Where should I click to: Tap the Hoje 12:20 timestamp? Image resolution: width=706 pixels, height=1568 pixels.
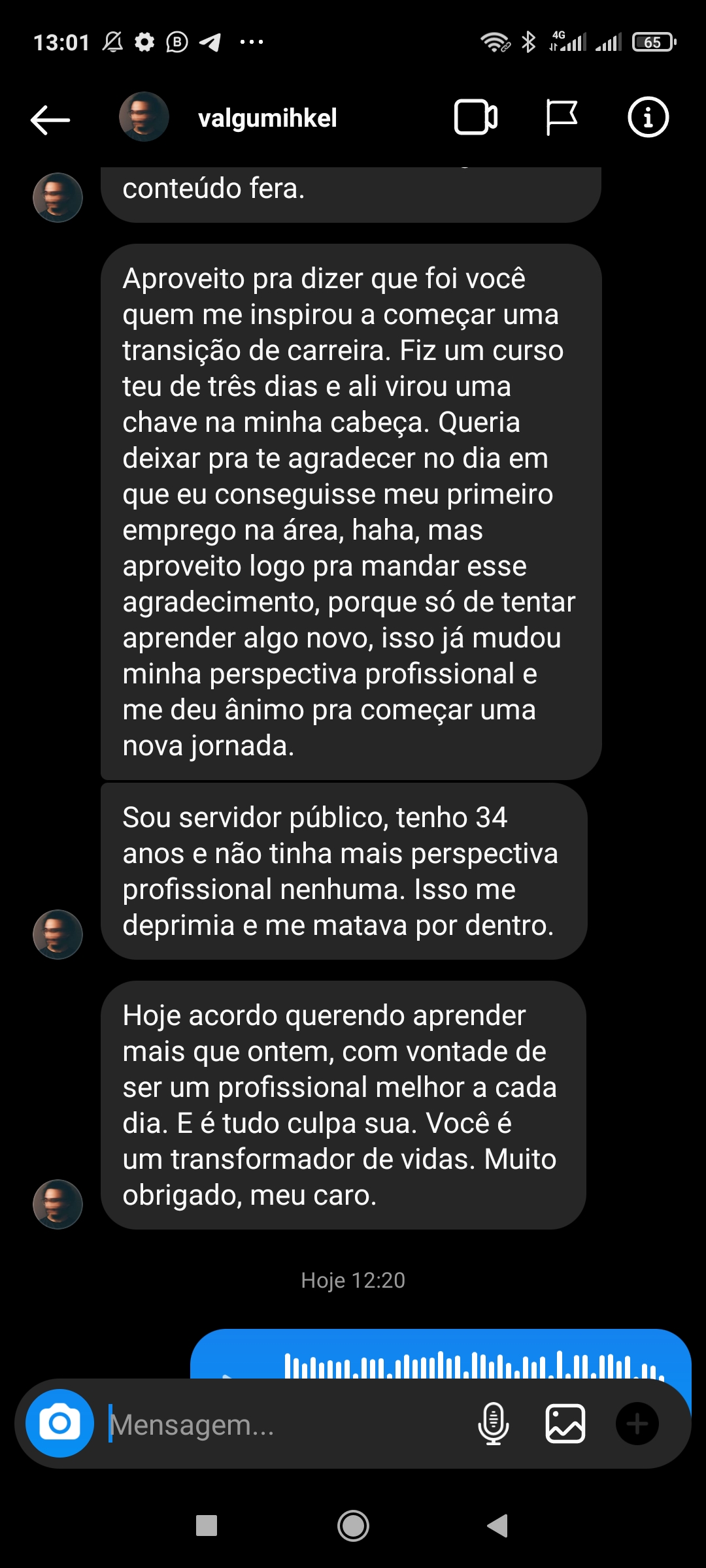click(352, 1280)
